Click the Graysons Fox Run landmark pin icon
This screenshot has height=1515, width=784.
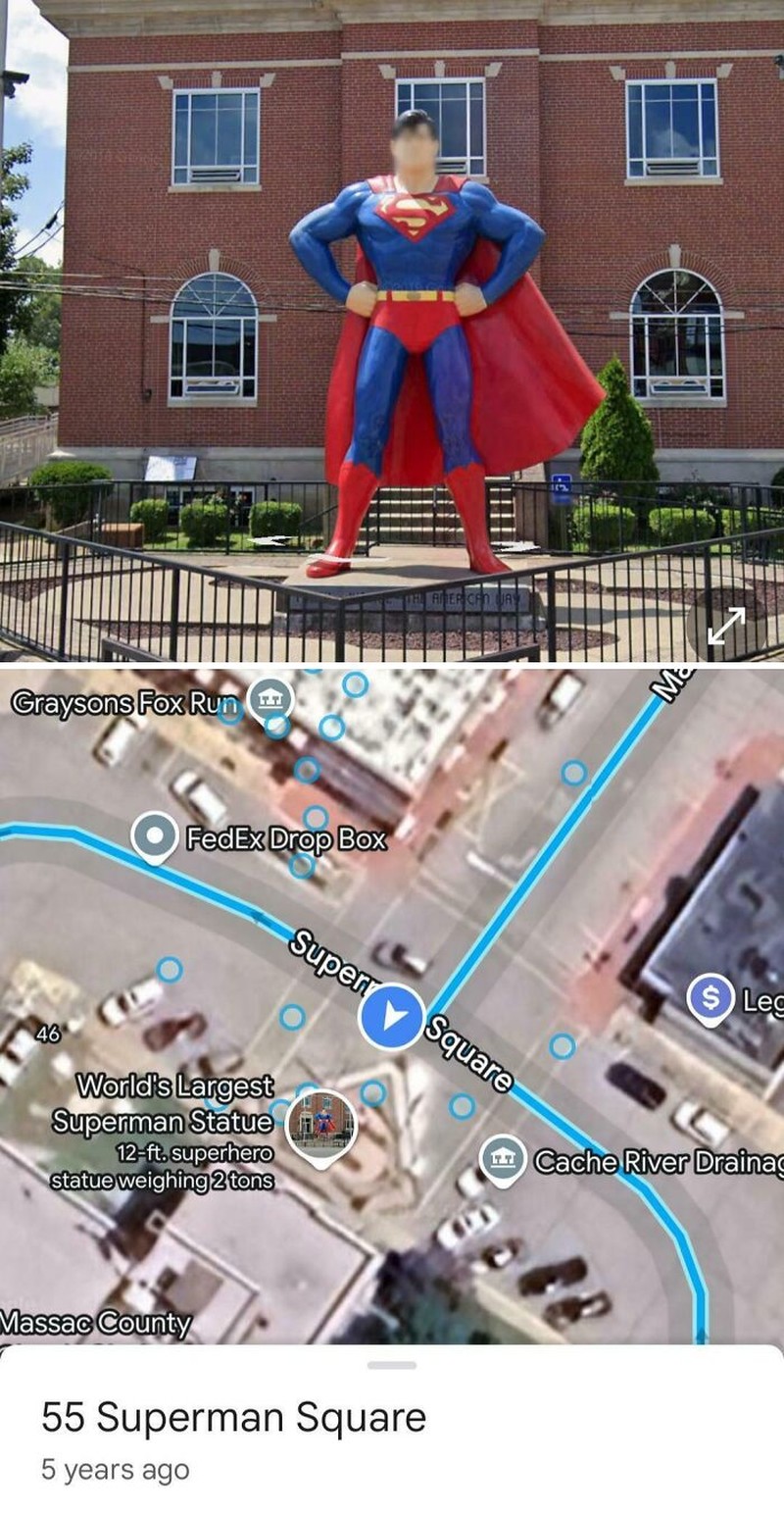(x=271, y=698)
